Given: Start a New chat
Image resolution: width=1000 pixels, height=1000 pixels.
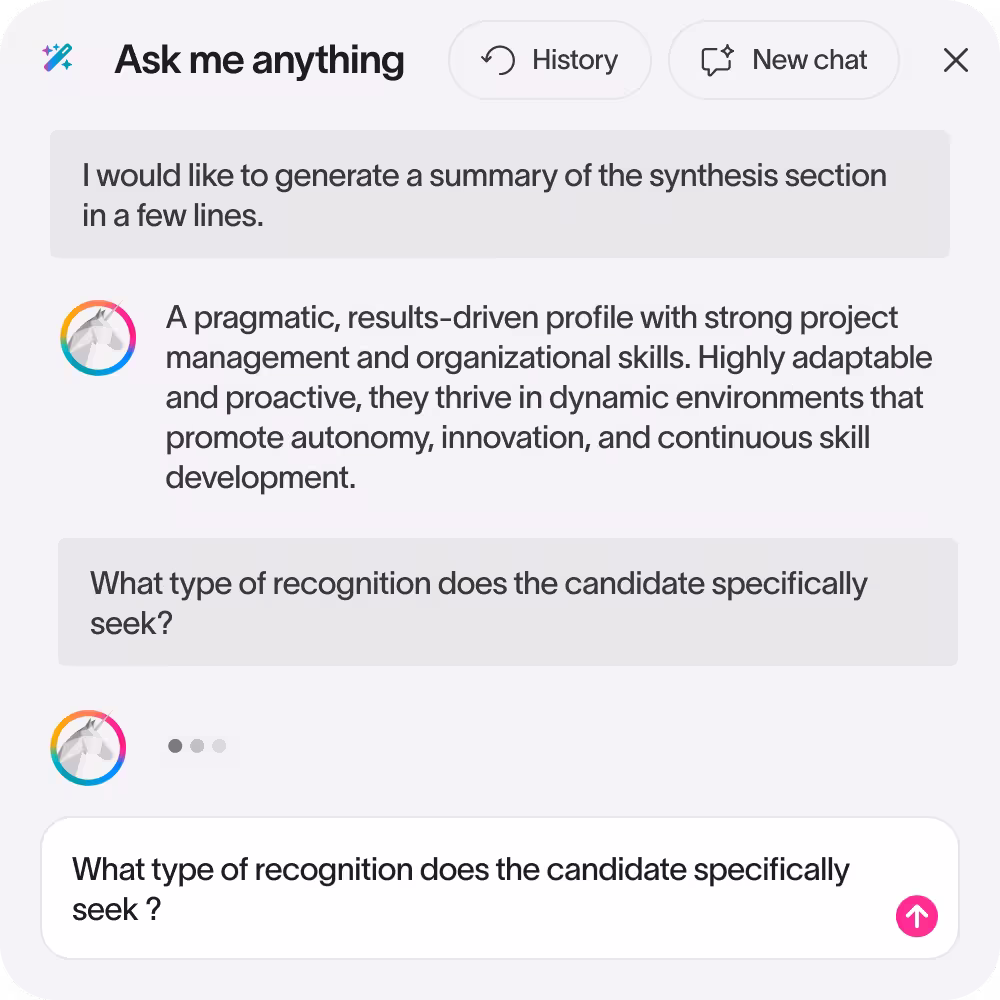Looking at the screenshot, I should [784, 60].
